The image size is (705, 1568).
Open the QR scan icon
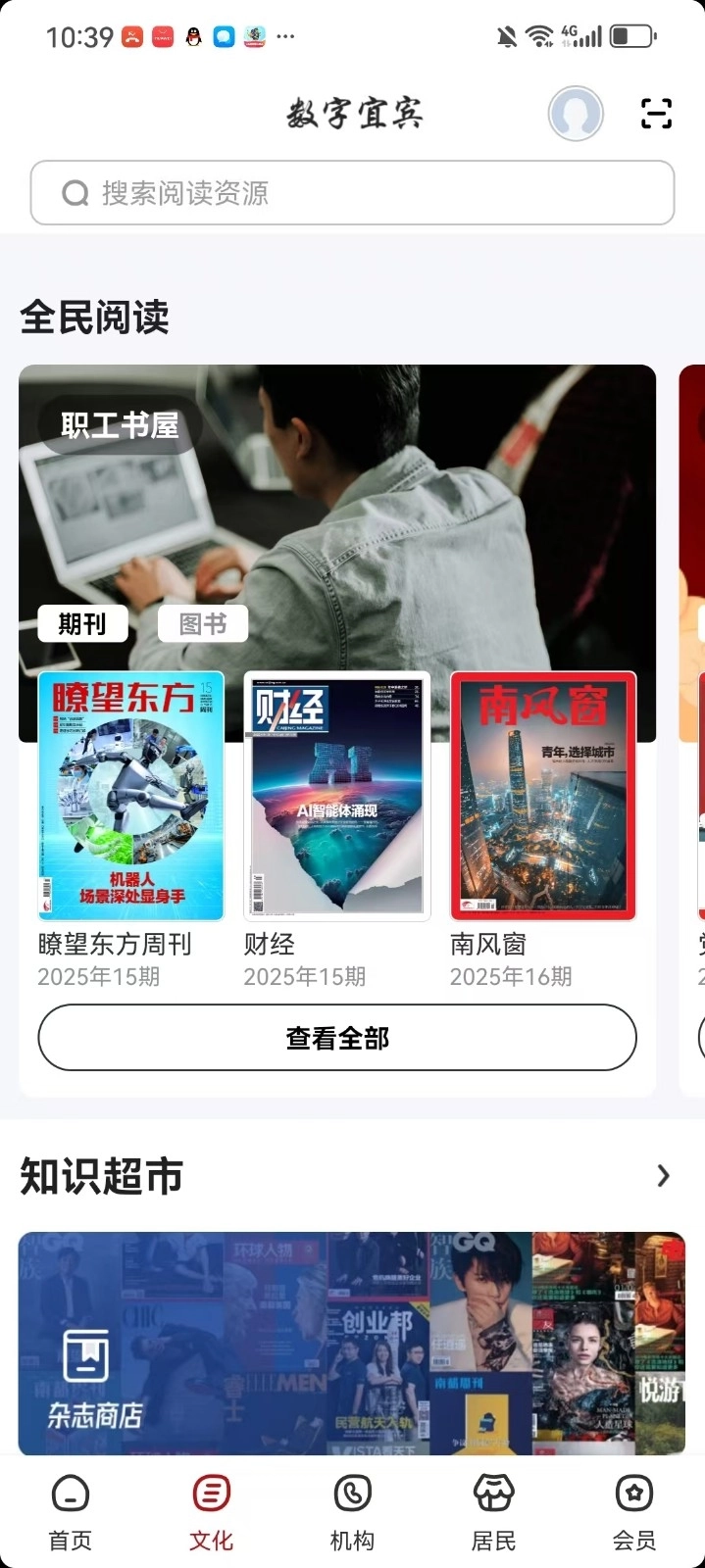pos(656,114)
